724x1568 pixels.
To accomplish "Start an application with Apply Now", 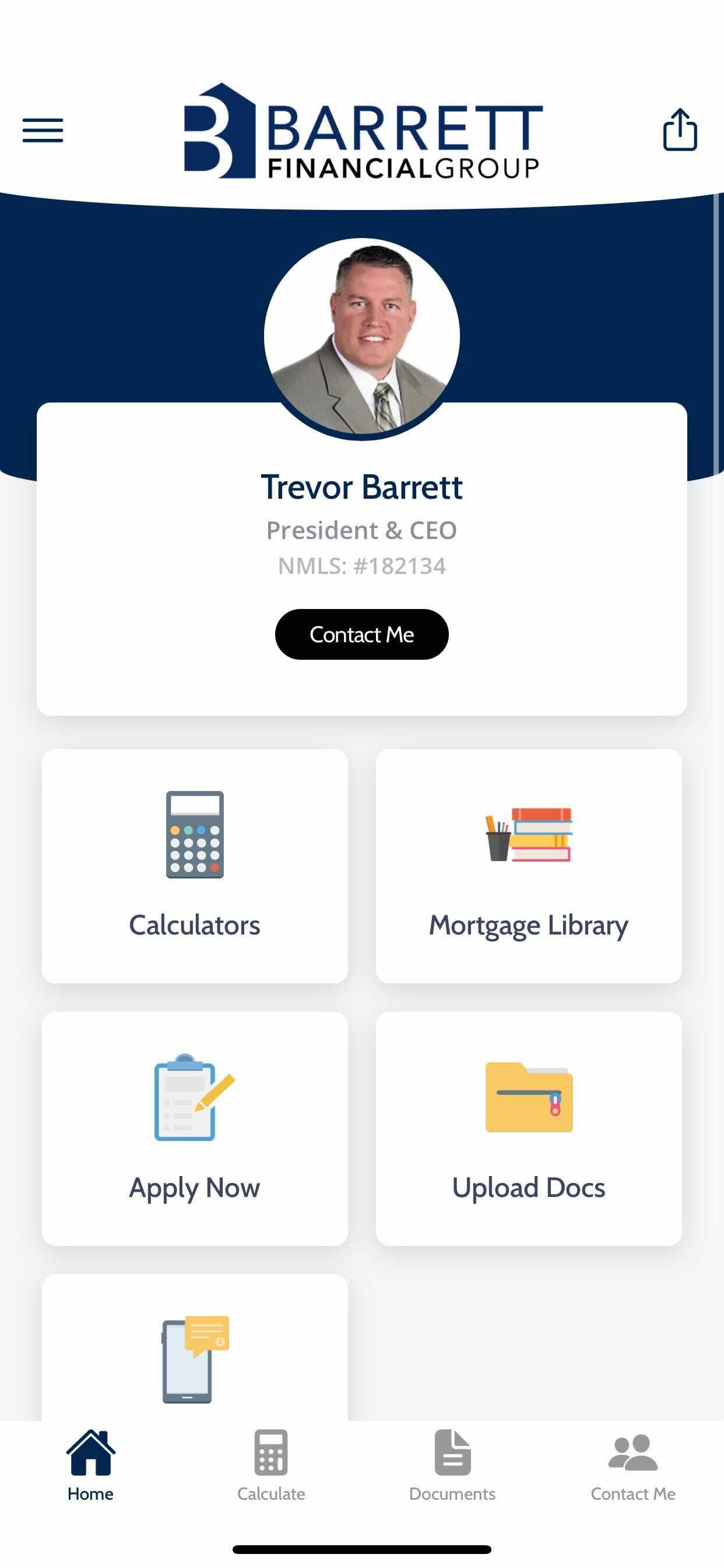I will (195, 1128).
